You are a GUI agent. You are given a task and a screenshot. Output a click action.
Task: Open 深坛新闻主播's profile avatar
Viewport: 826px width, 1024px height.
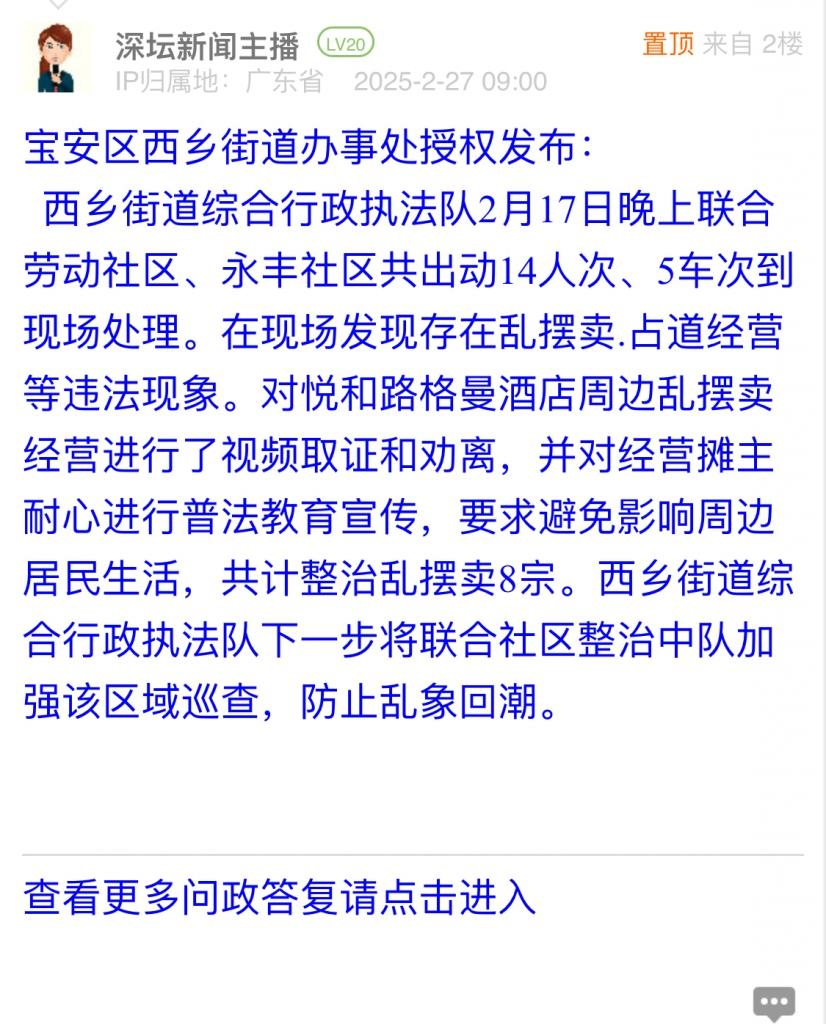click(x=57, y=59)
